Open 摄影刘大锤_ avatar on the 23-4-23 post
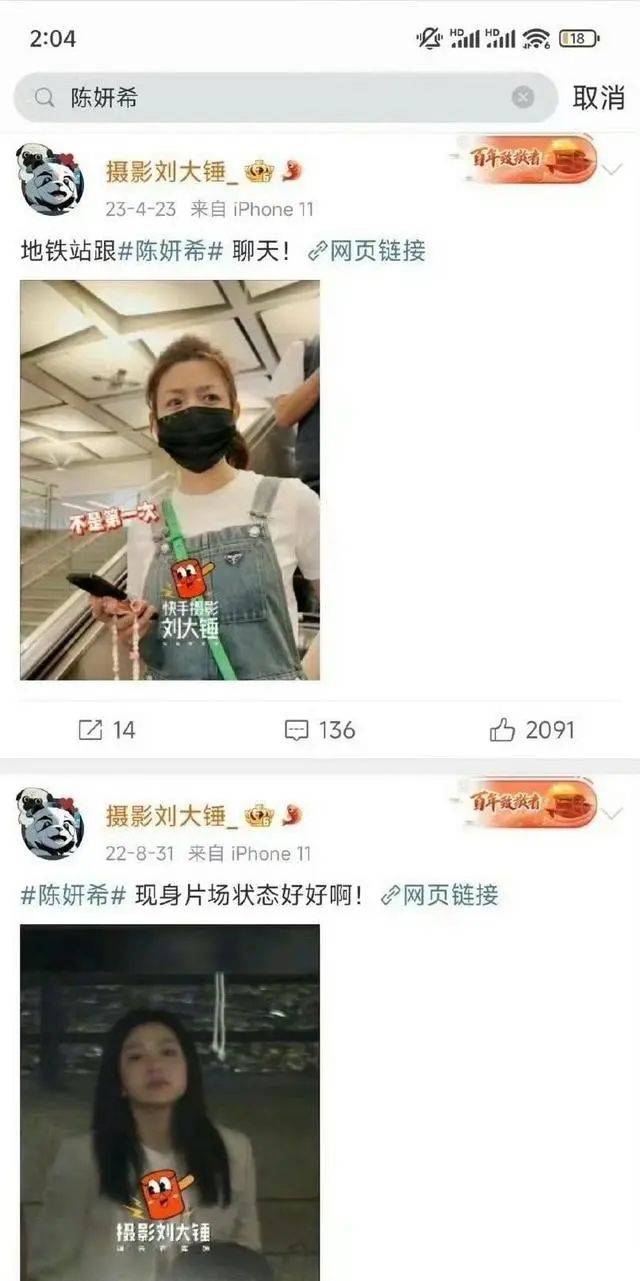Viewport: 640px width, 1281px height. 50,180
